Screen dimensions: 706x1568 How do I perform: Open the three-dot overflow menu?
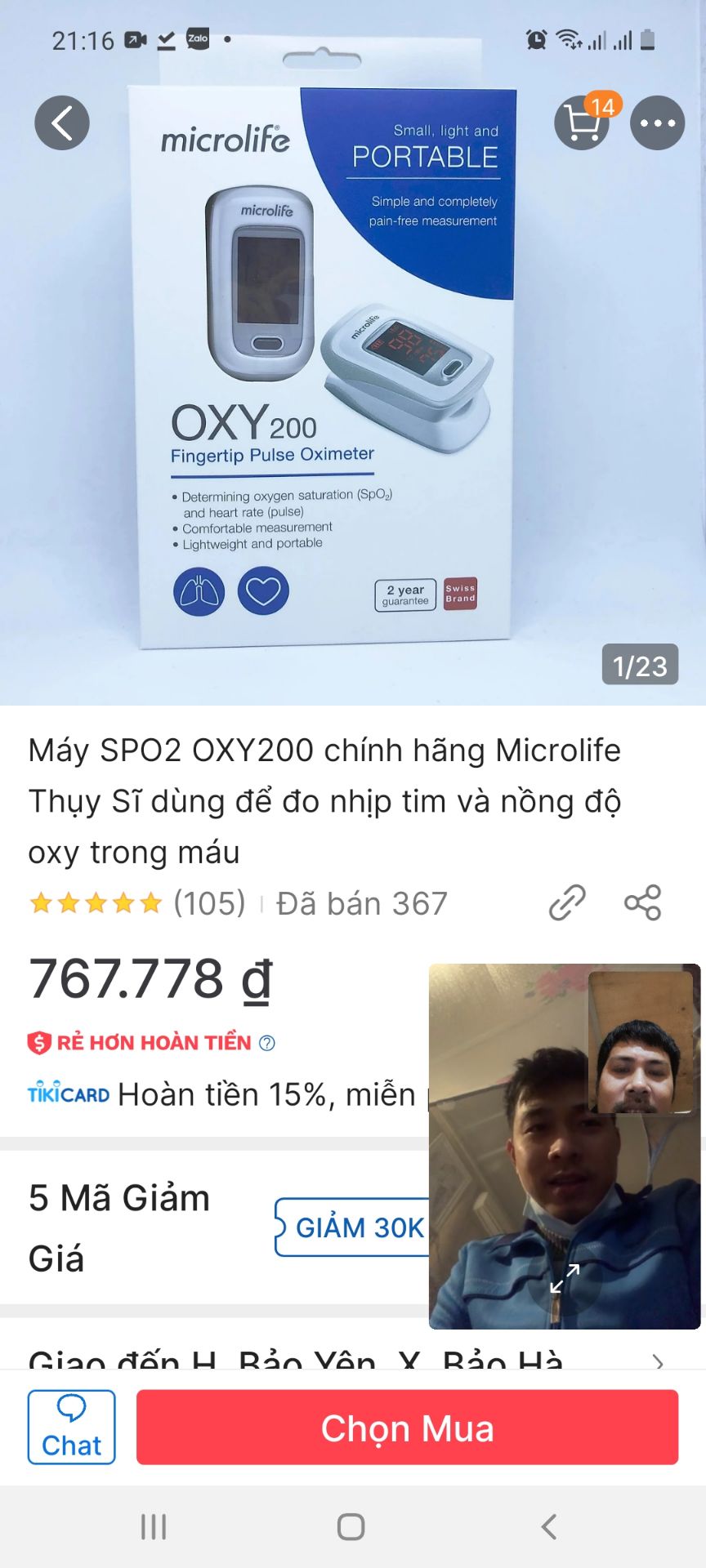(658, 122)
